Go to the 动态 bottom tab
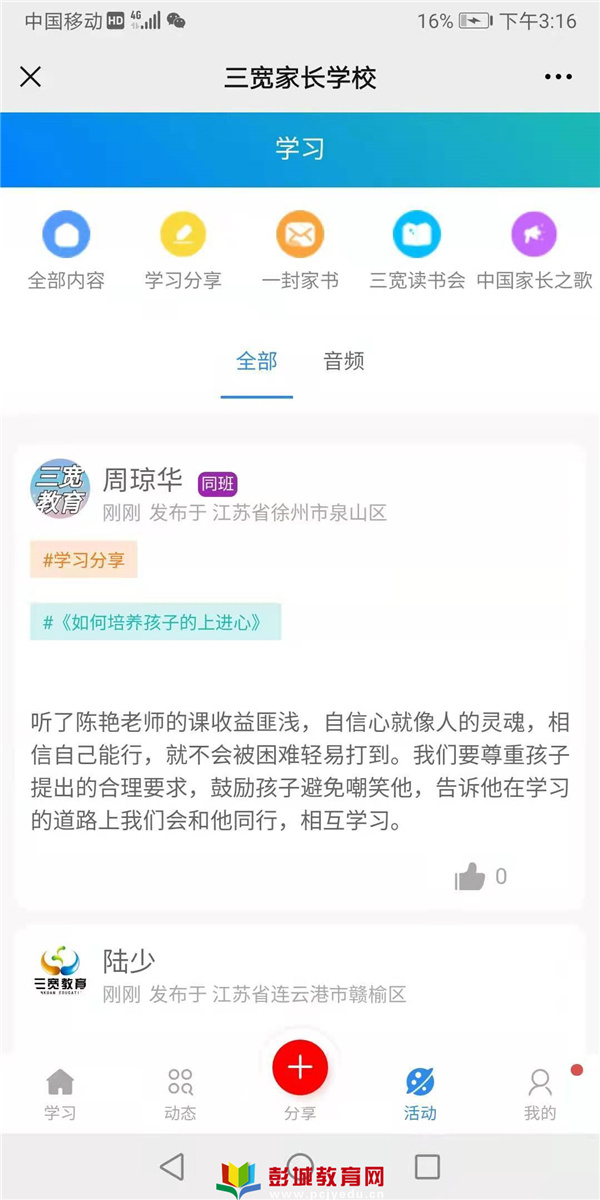Image resolution: width=600 pixels, height=1200 pixels. point(180,1092)
